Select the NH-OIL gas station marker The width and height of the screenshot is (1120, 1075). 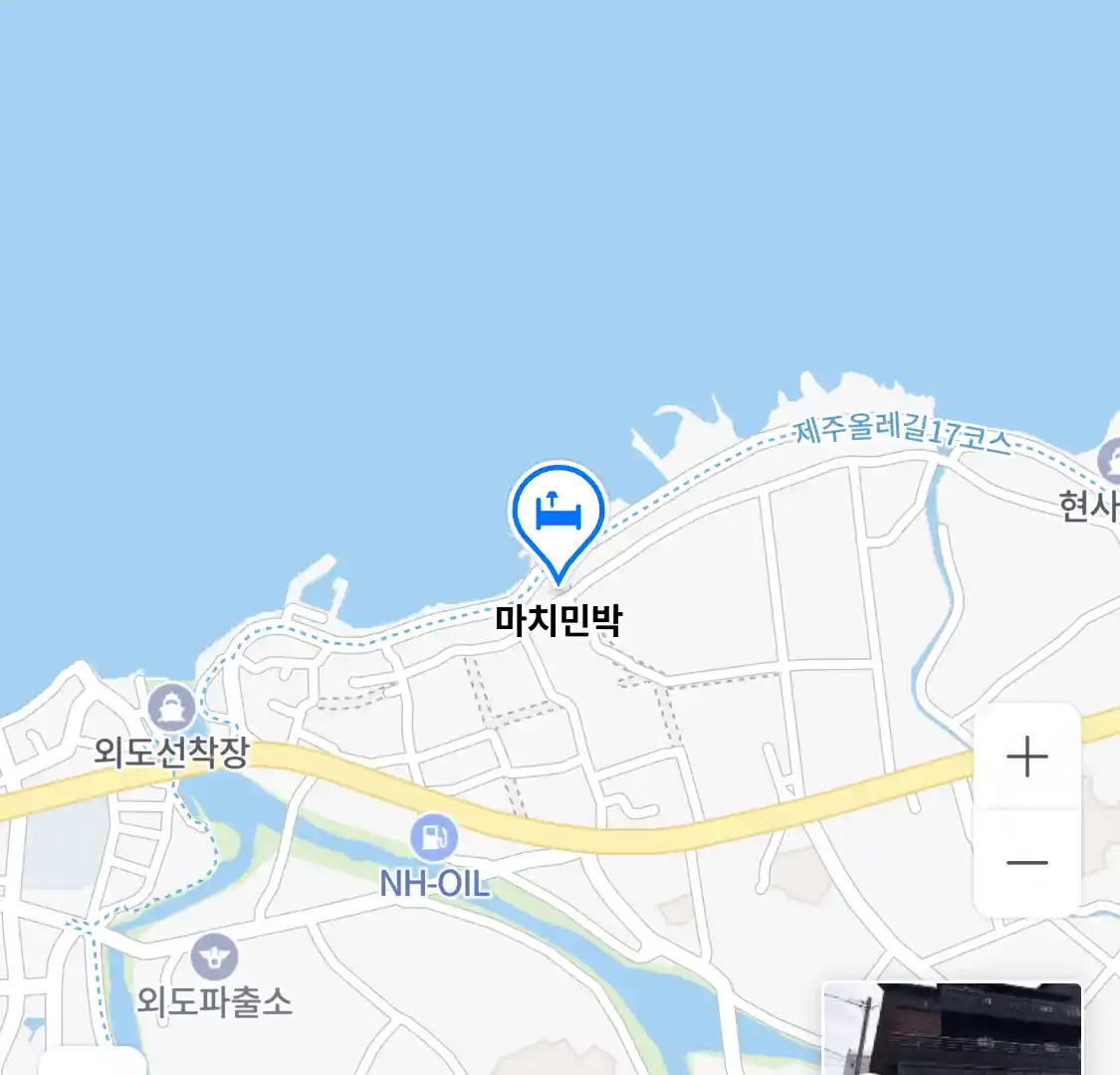point(433,837)
